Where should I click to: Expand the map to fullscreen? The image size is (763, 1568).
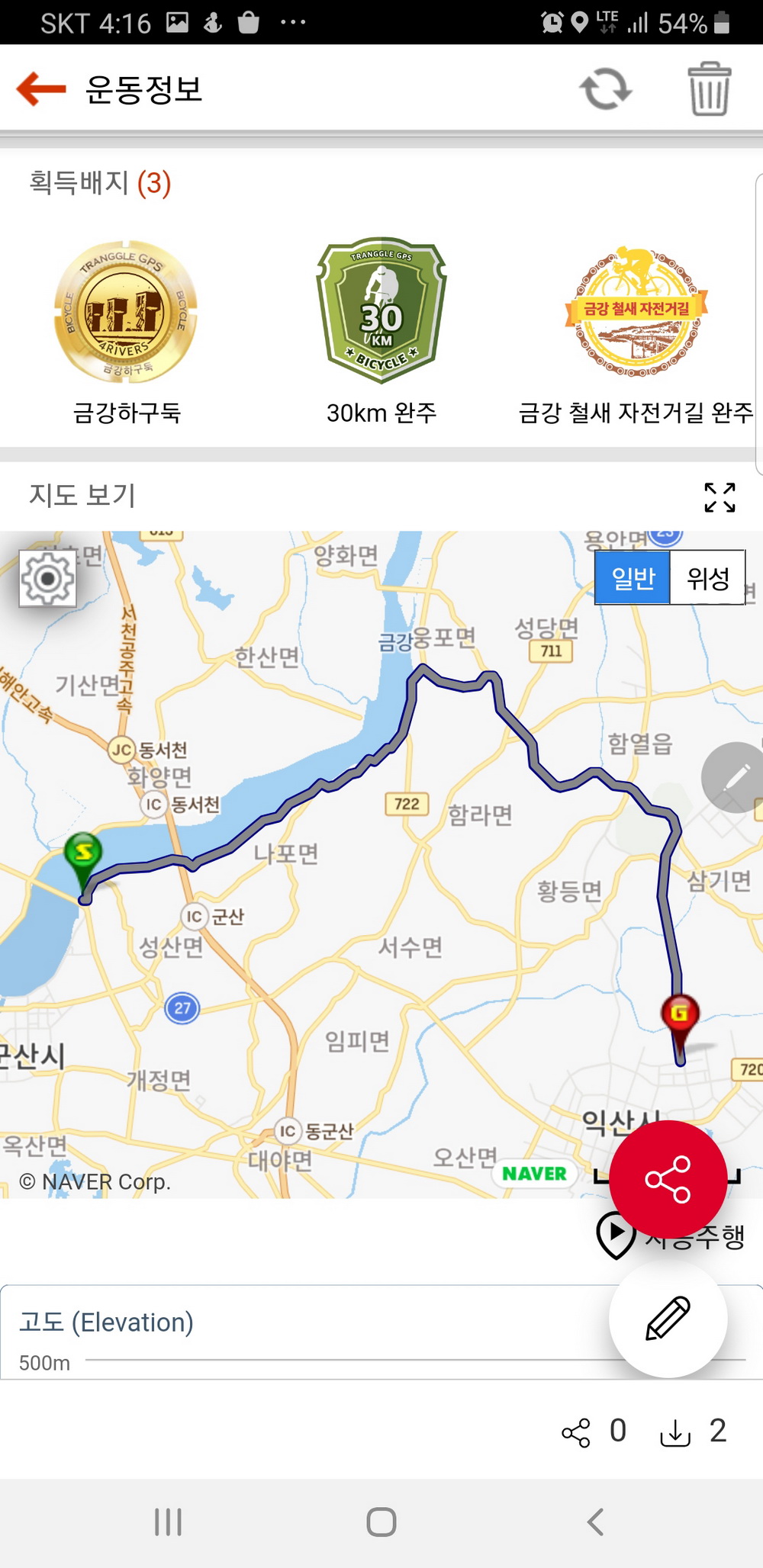720,497
